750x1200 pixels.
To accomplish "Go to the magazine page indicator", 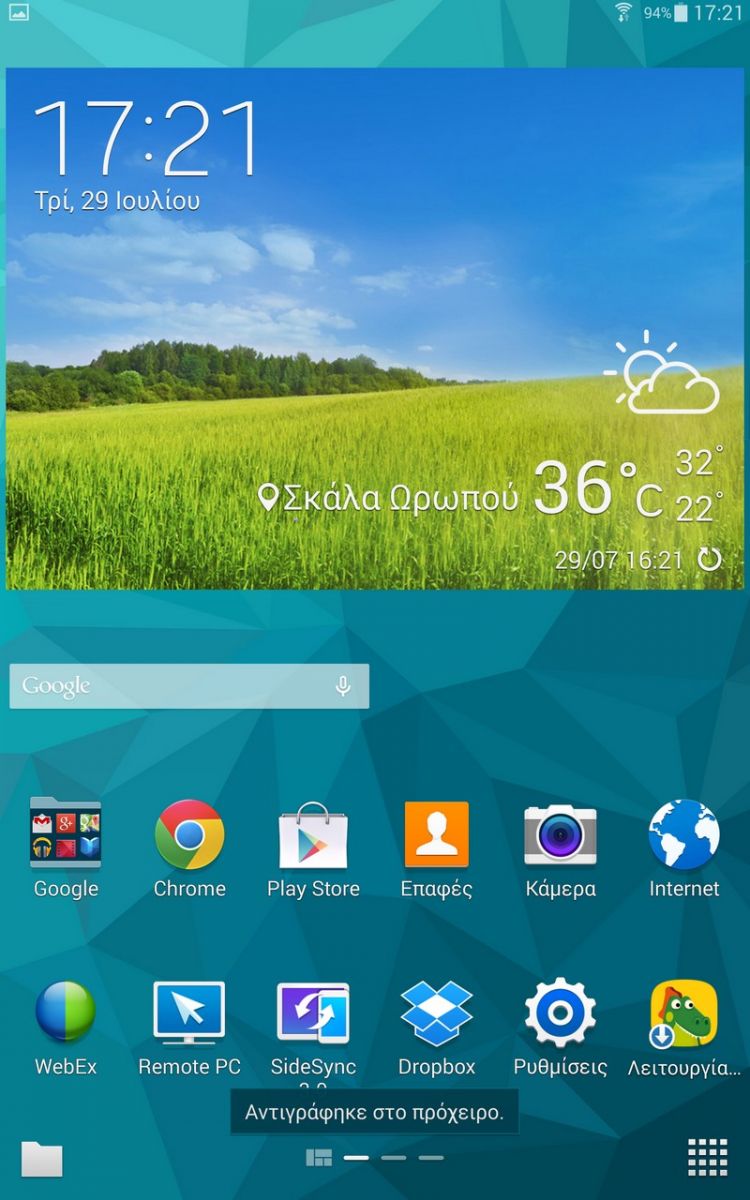I will click(319, 1158).
